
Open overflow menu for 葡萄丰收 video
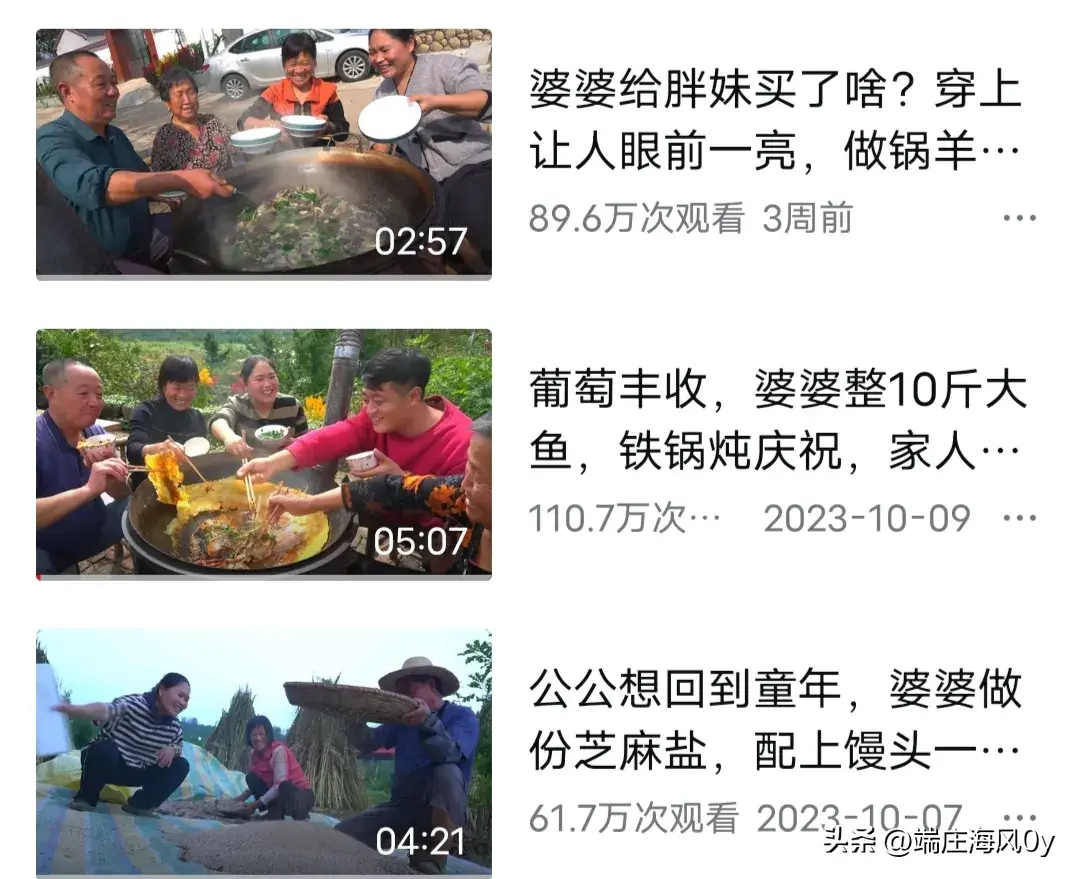click(x=1019, y=519)
